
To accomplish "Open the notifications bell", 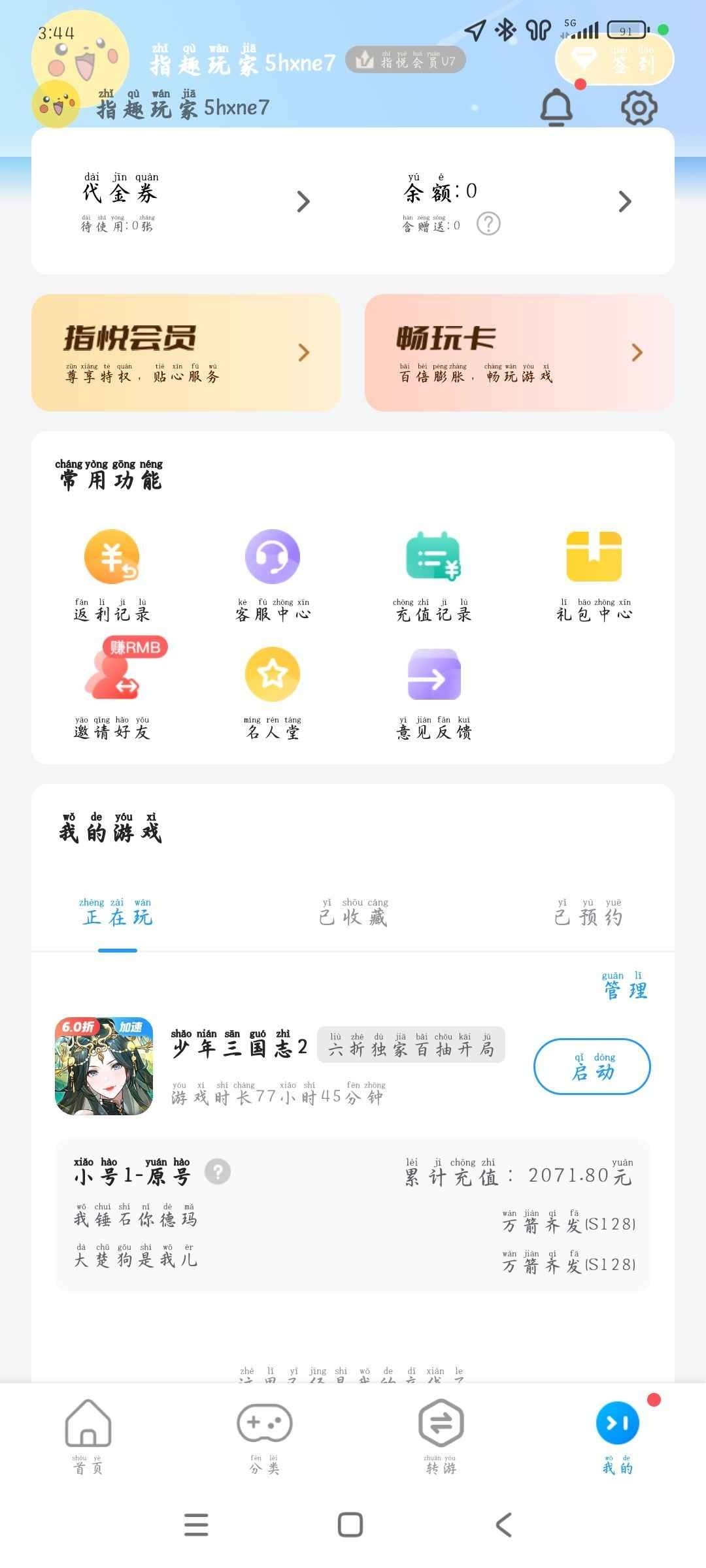I will tap(556, 108).
